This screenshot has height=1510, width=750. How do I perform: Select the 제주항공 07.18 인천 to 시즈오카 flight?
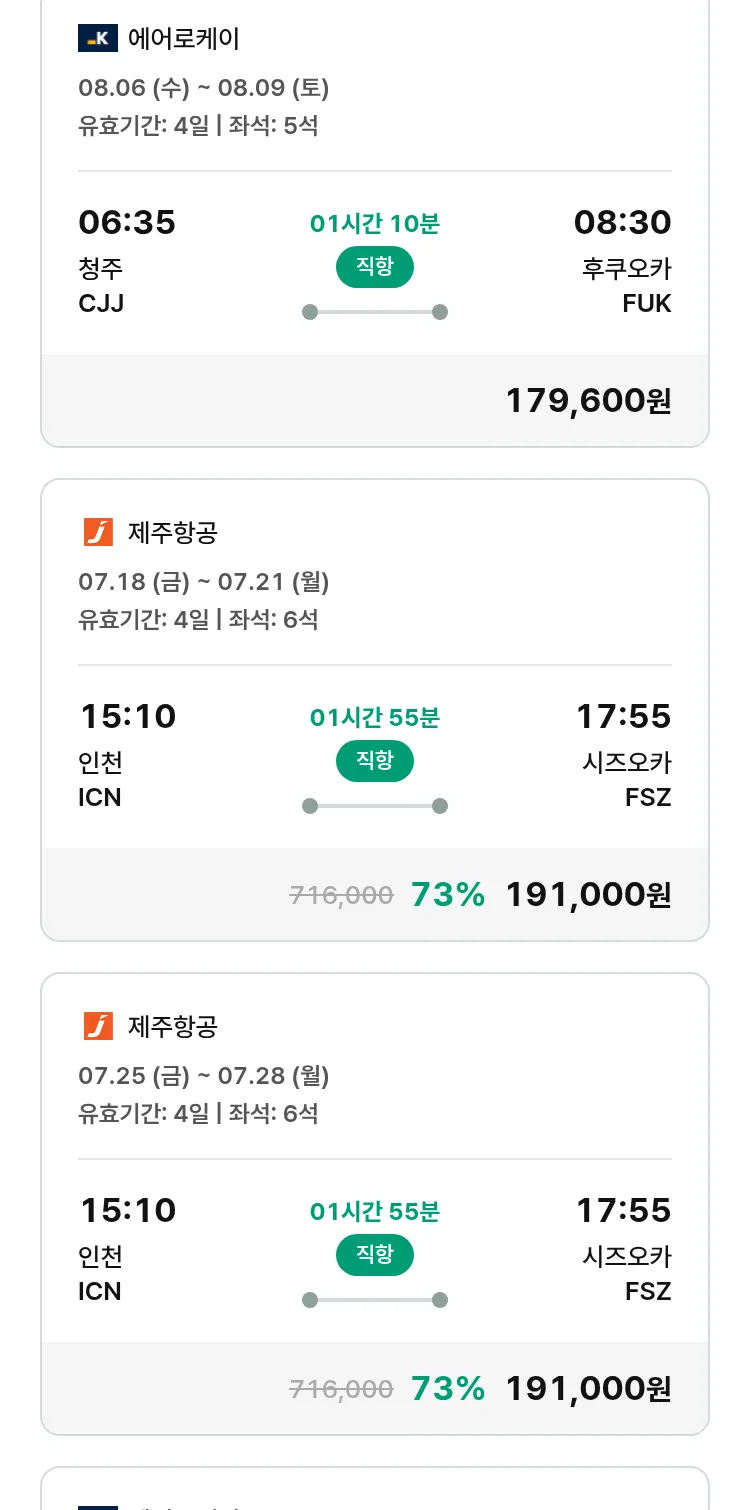375,710
